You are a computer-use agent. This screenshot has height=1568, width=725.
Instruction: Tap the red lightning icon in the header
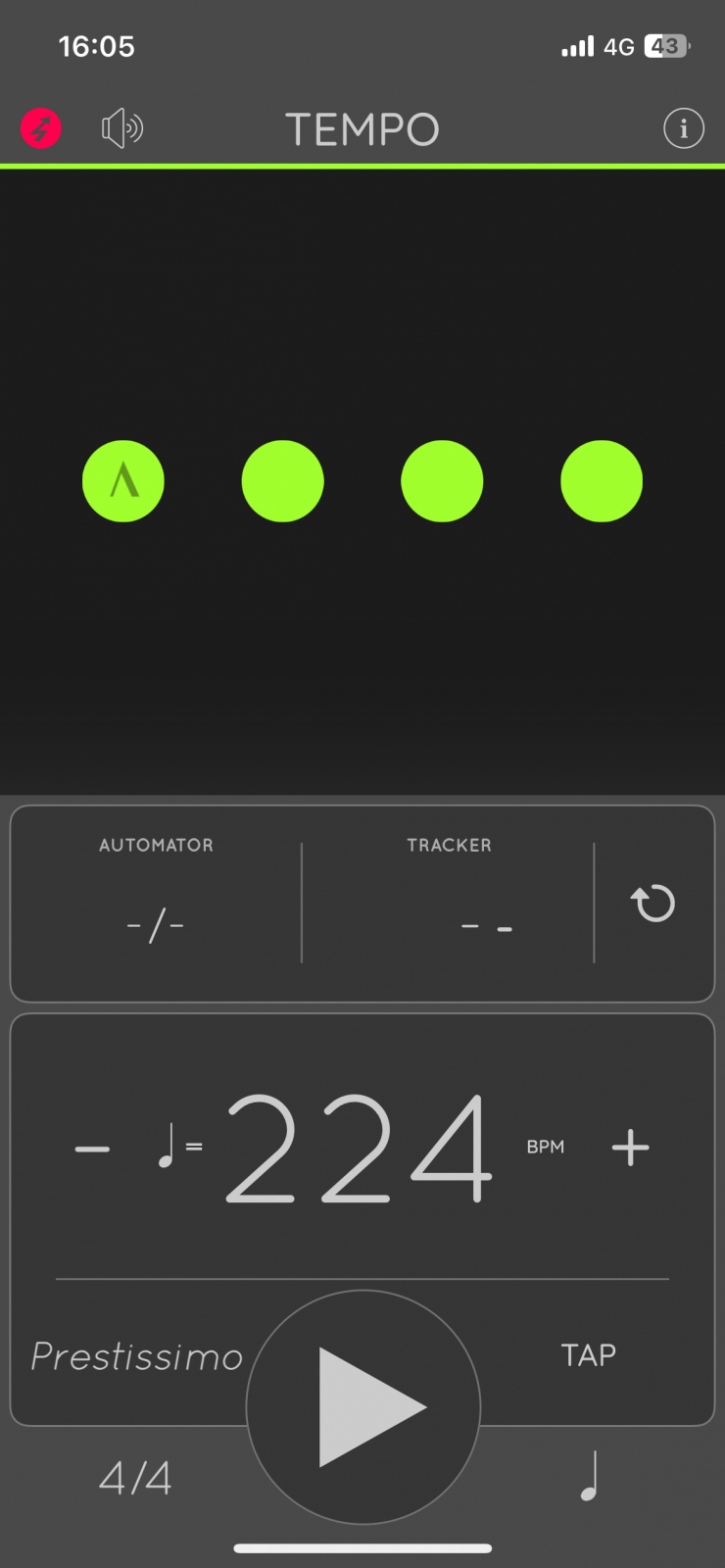(41, 128)
